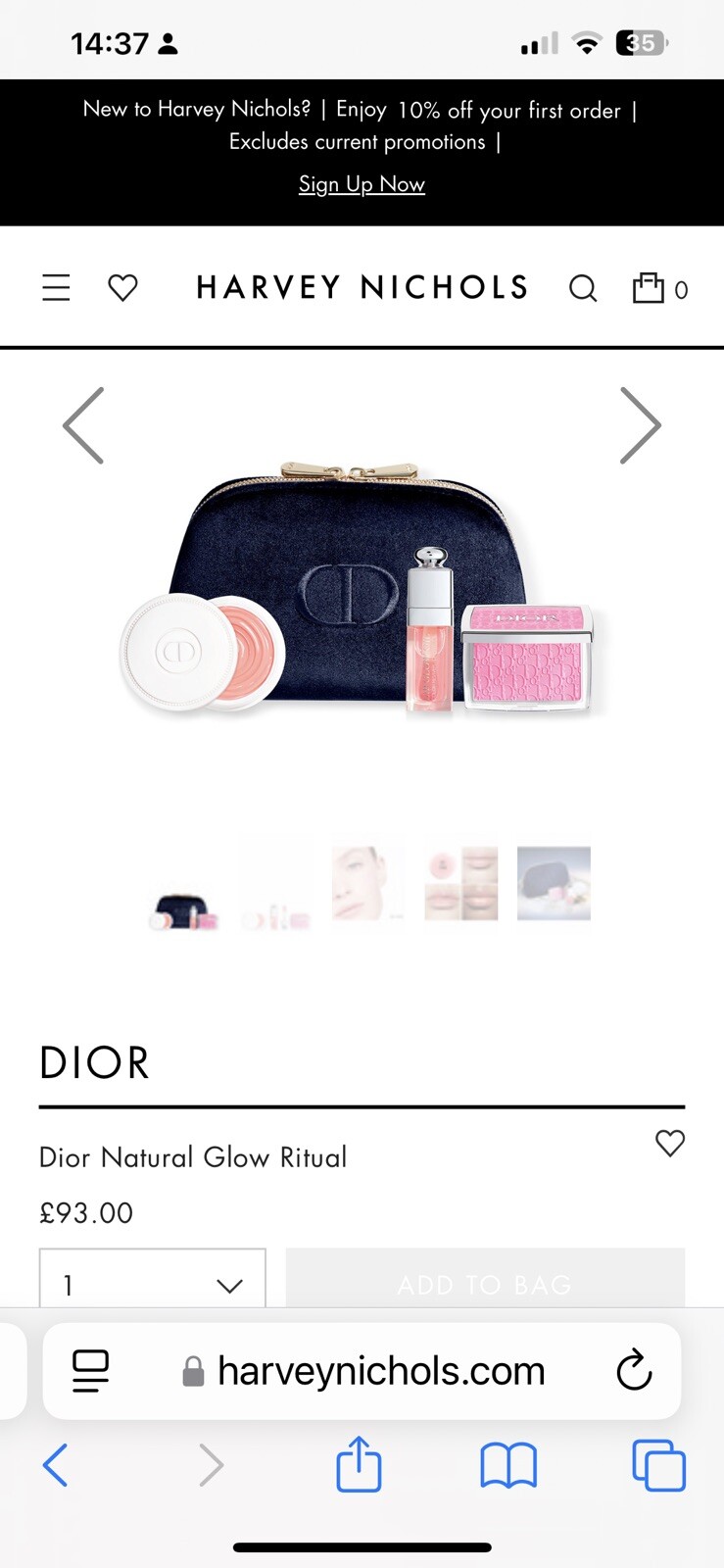Tap the Sign Up Now link

pos(362,184)
